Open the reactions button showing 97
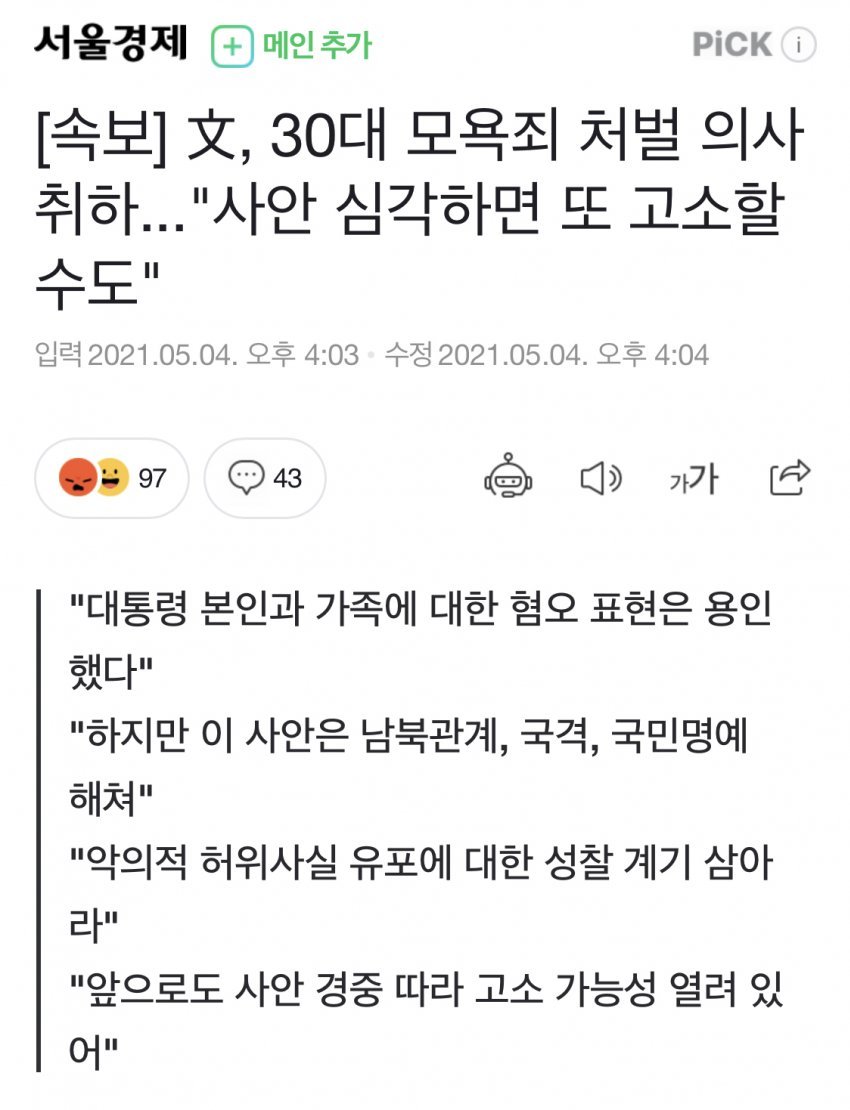The width and height of the screenshot is (850, 1110). coord(112,478)
